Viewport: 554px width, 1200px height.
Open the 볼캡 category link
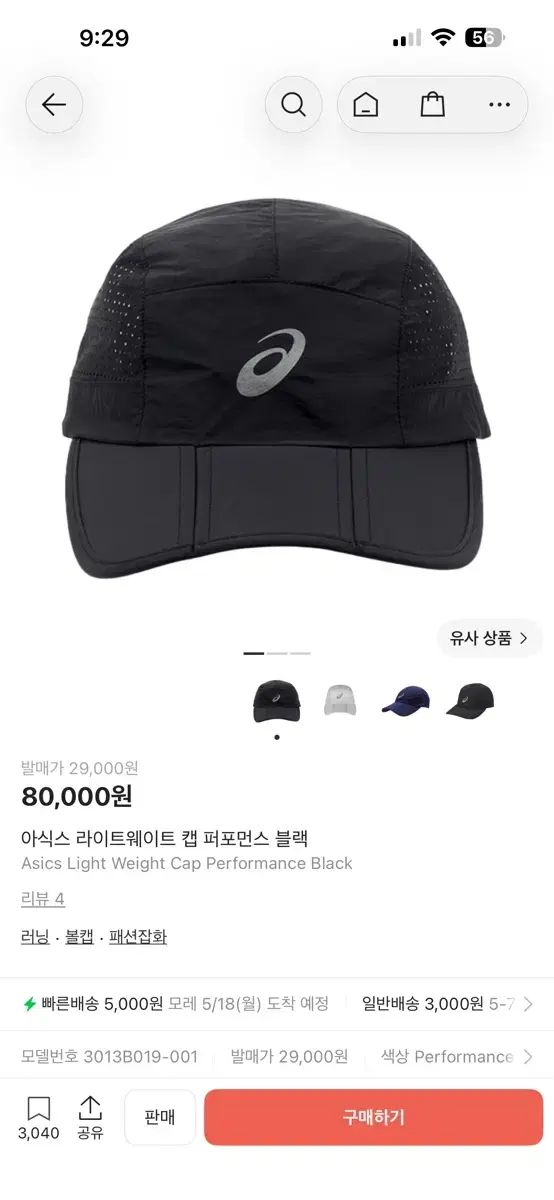79,937
